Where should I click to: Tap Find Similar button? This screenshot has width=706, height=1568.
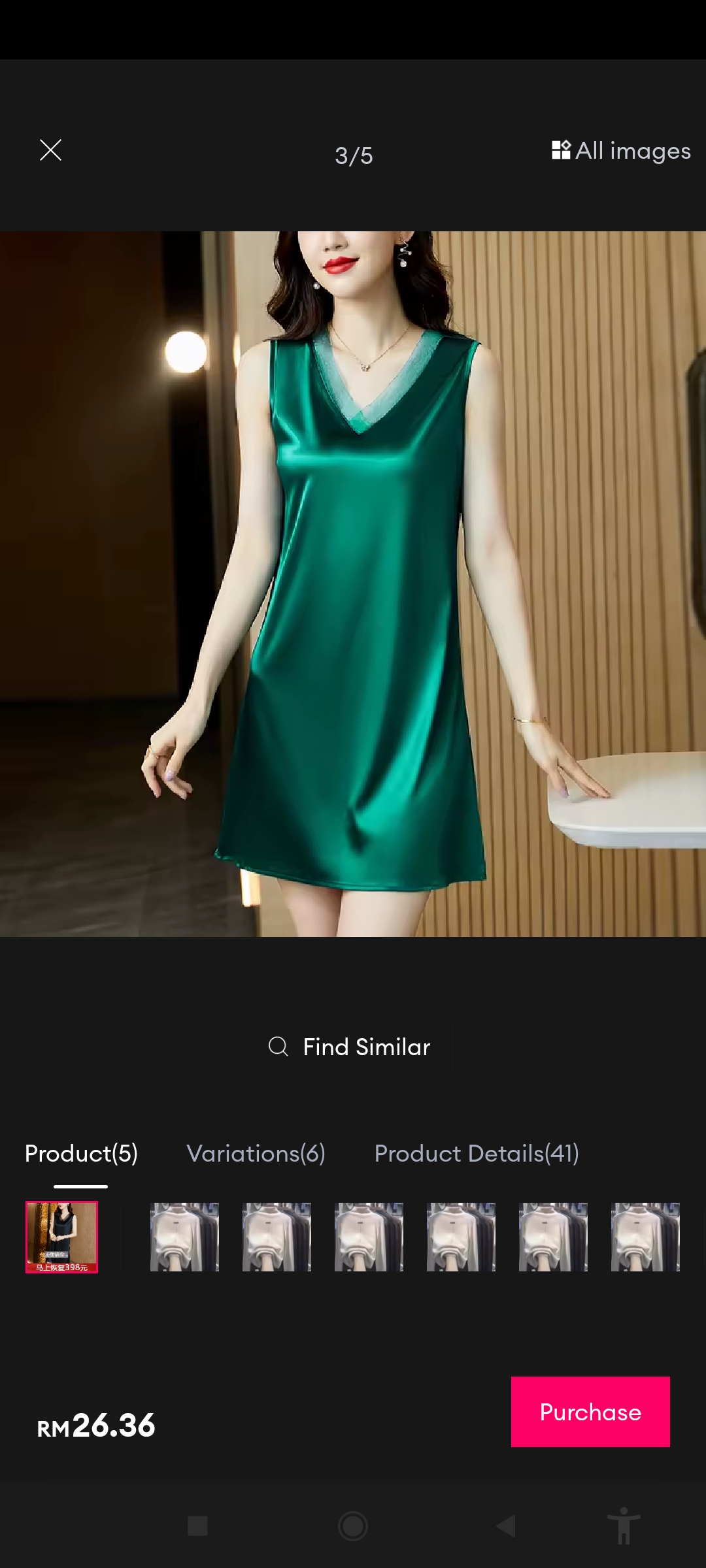(x=352, y=1047)
